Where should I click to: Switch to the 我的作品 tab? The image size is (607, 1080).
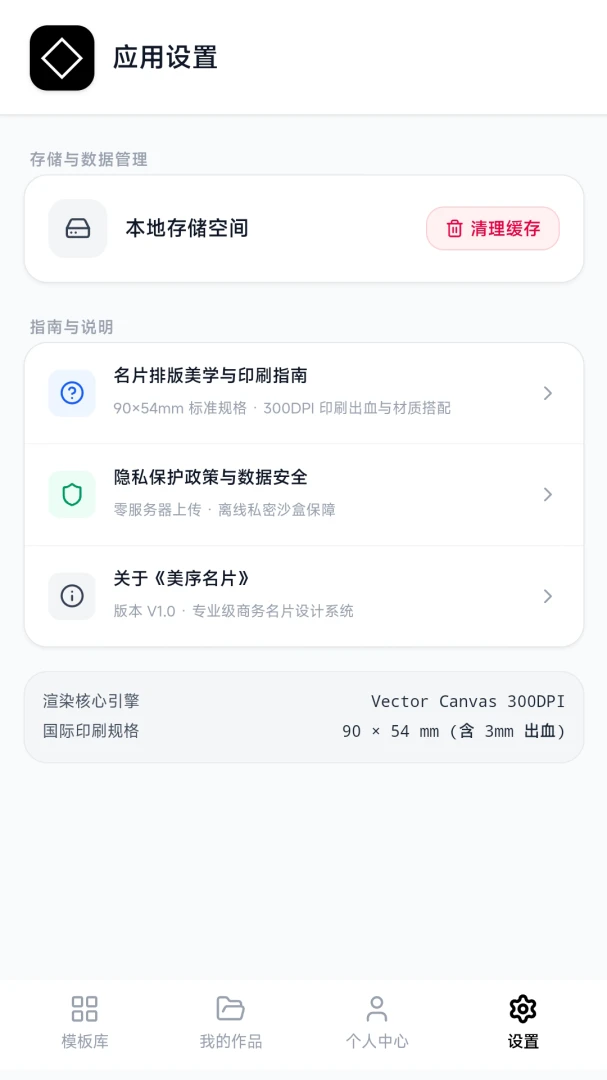(231, 1022)
